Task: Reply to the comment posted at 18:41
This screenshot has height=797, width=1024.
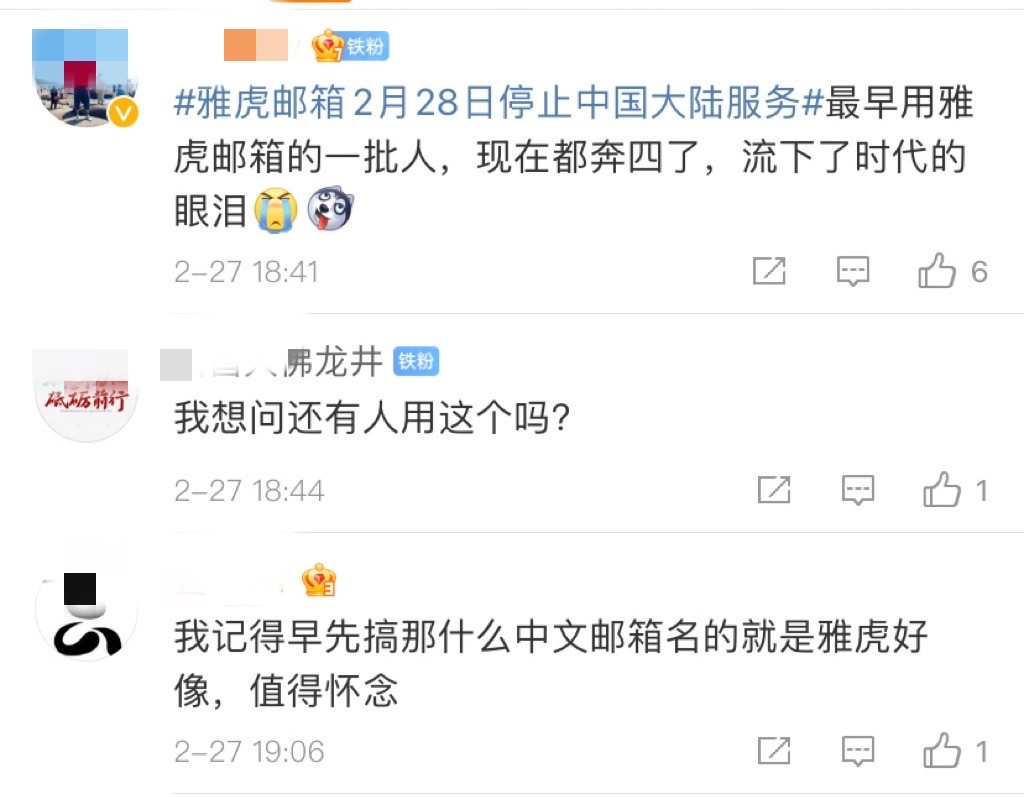Action: point(852,271)
